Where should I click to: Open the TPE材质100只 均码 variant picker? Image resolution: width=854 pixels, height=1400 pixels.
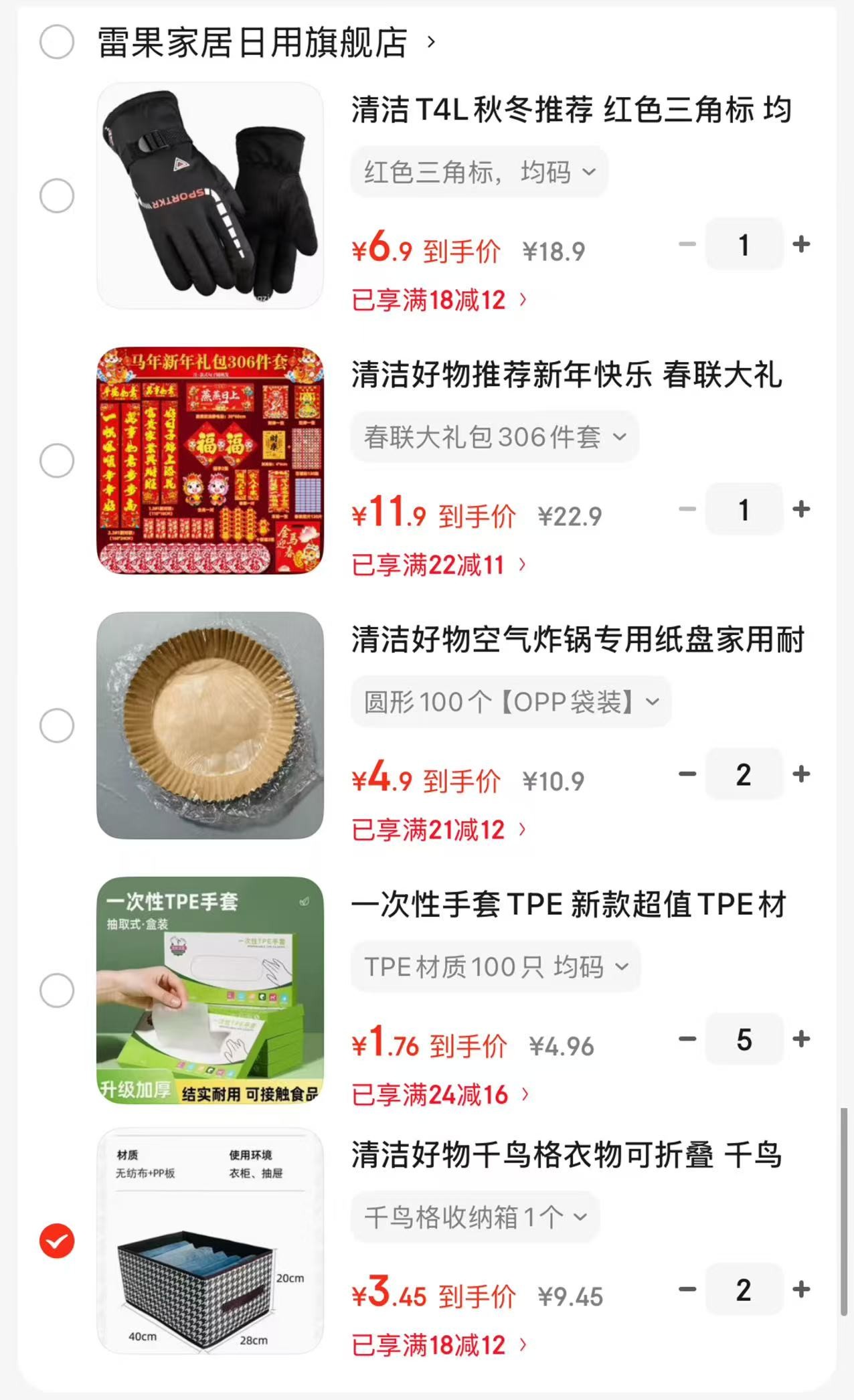click(x=495, y=967)
